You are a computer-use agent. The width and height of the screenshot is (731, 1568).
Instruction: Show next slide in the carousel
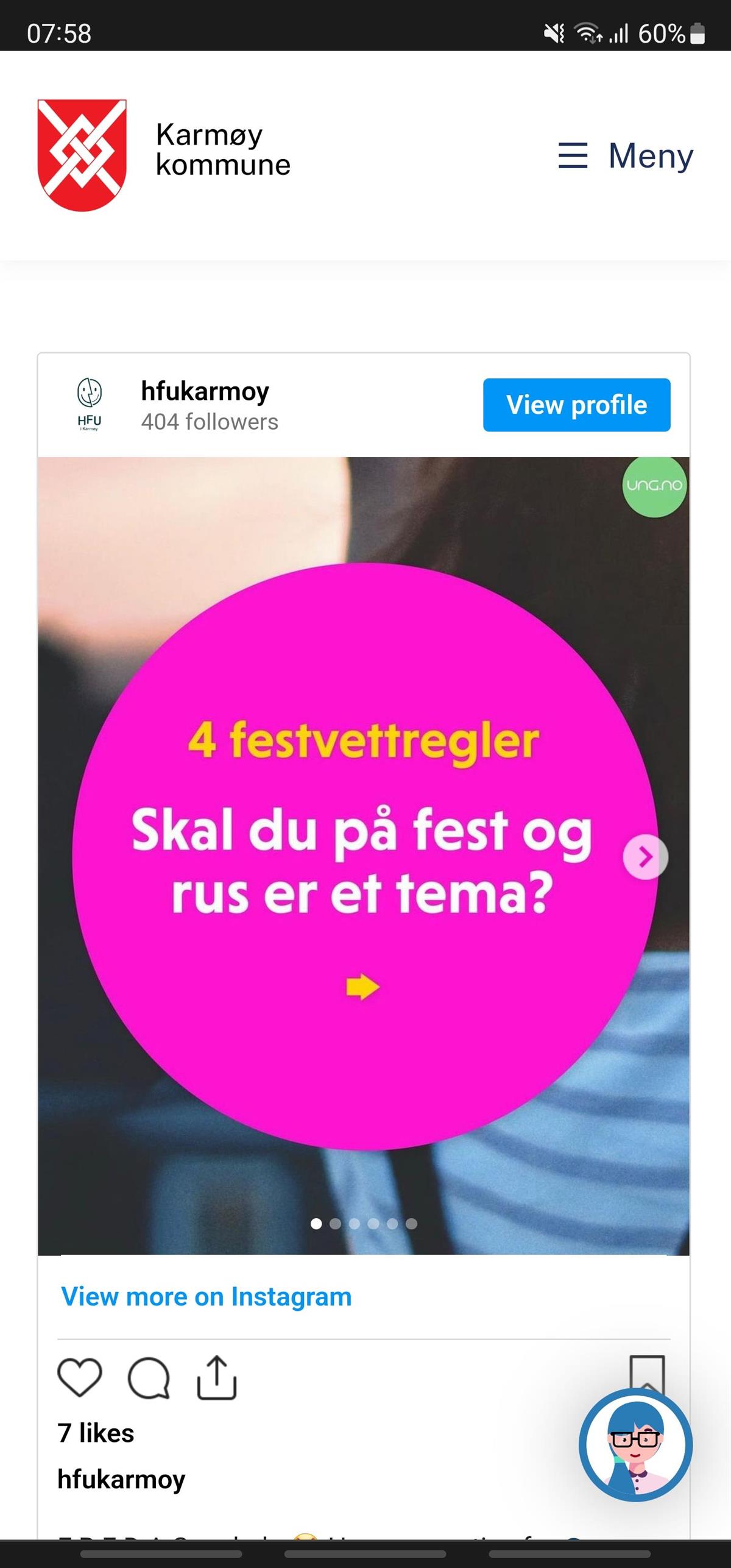[645, 857]
